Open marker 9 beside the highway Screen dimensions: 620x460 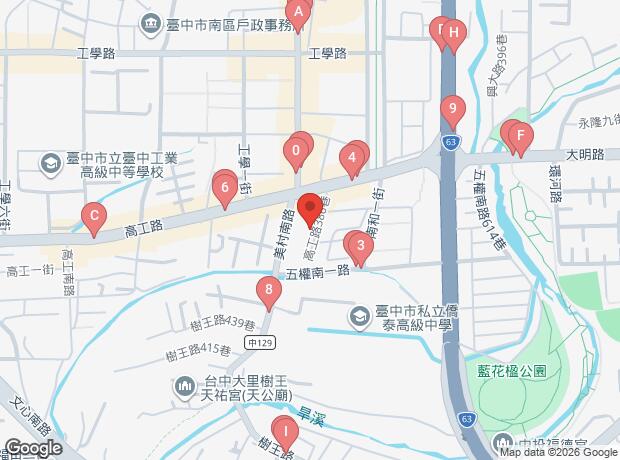[x=453, y=110]
